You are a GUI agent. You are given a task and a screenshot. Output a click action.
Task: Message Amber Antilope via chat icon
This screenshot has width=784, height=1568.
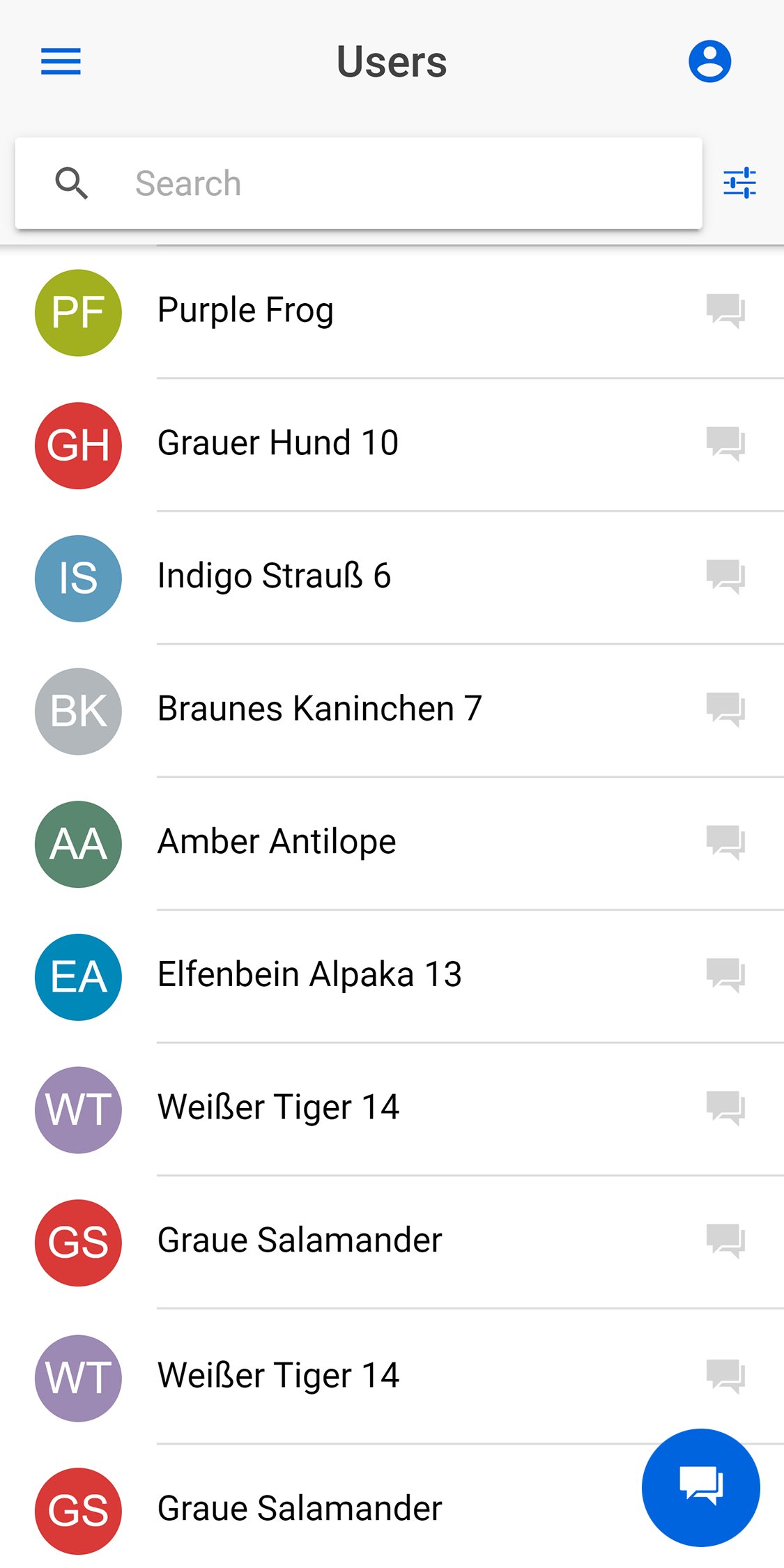[725, 842]
